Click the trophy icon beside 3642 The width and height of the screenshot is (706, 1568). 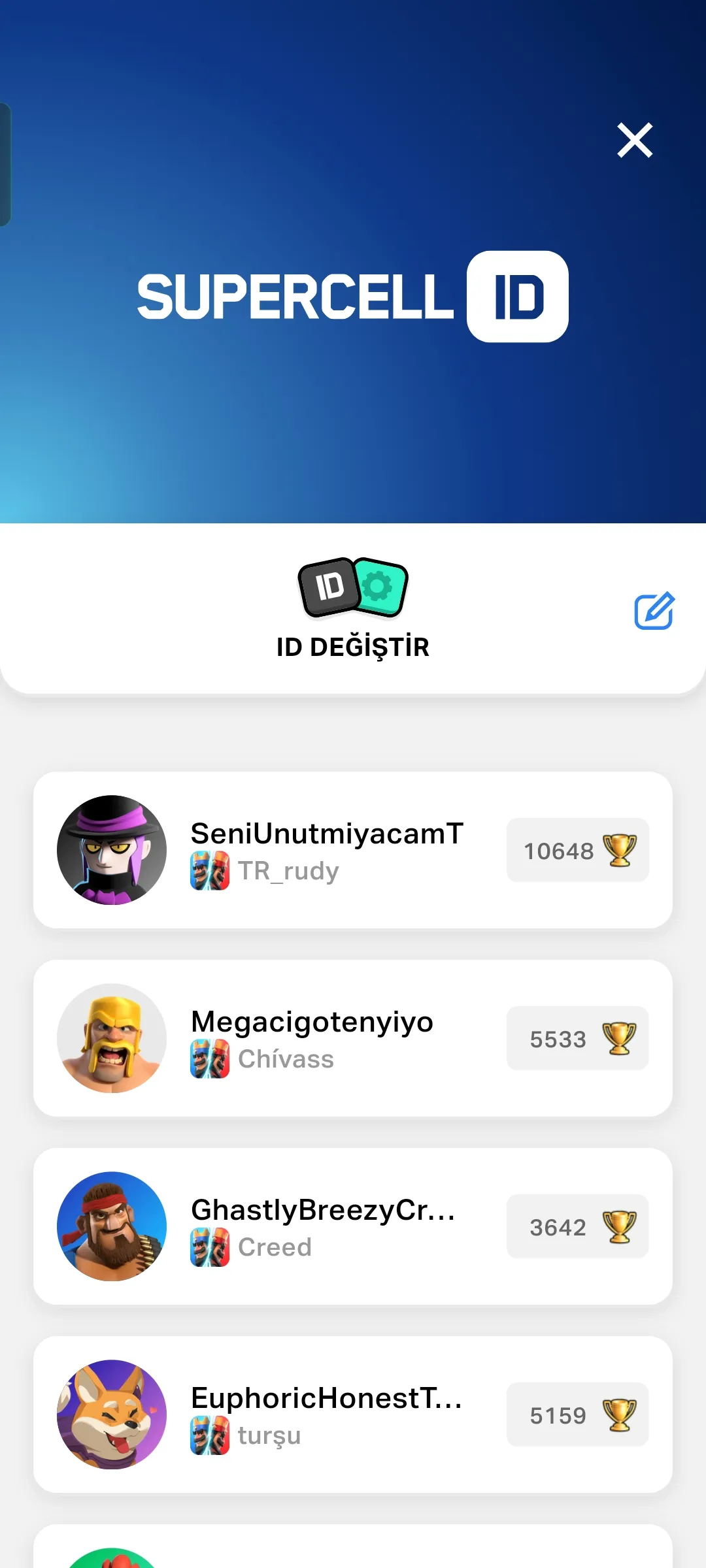pos(620,1226)
